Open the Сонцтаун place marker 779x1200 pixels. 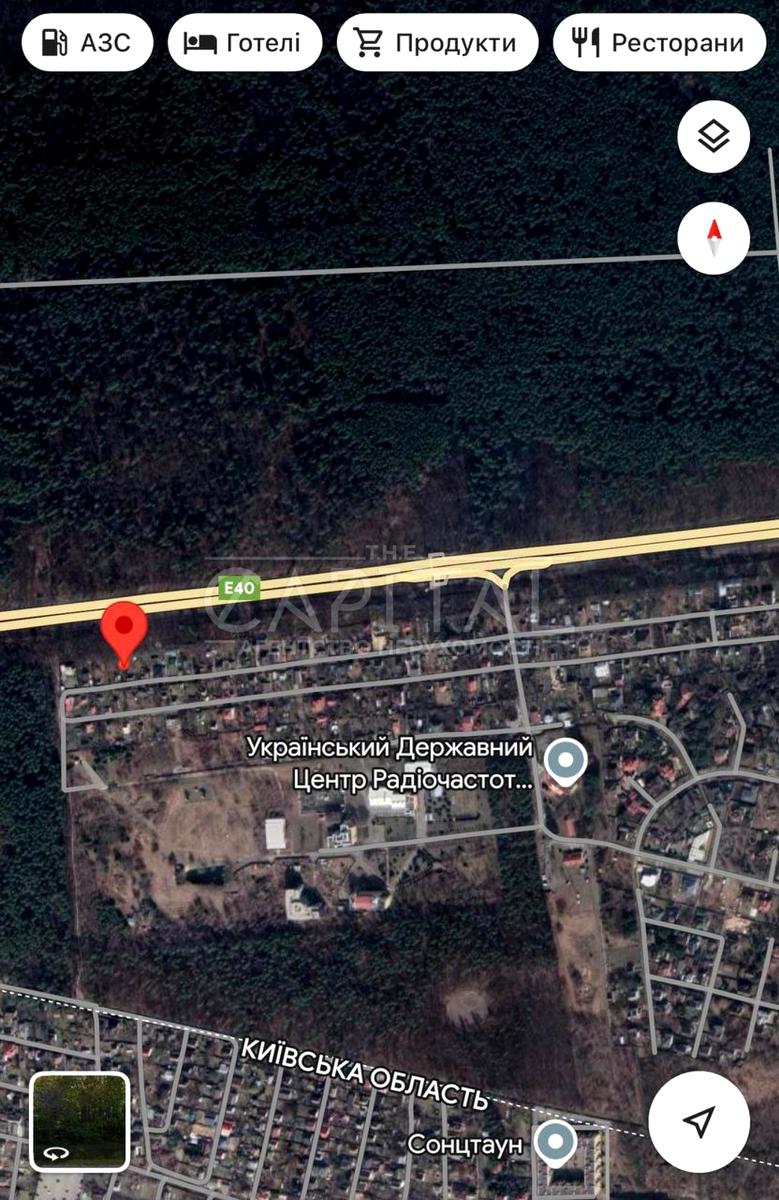554,1142
